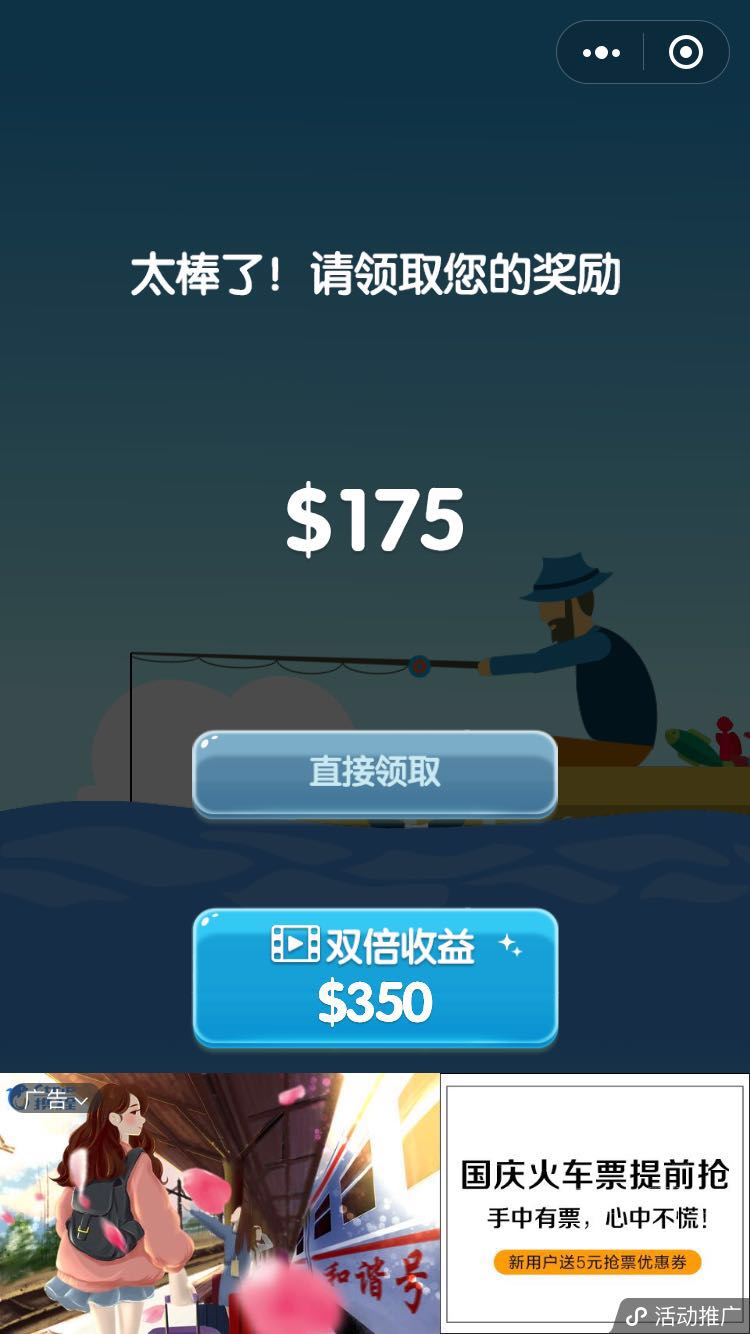Open the train ticket advertisement banner
Viewport: 750px width, 1334px height.
pyautogui.click(x=594, y=1200)
